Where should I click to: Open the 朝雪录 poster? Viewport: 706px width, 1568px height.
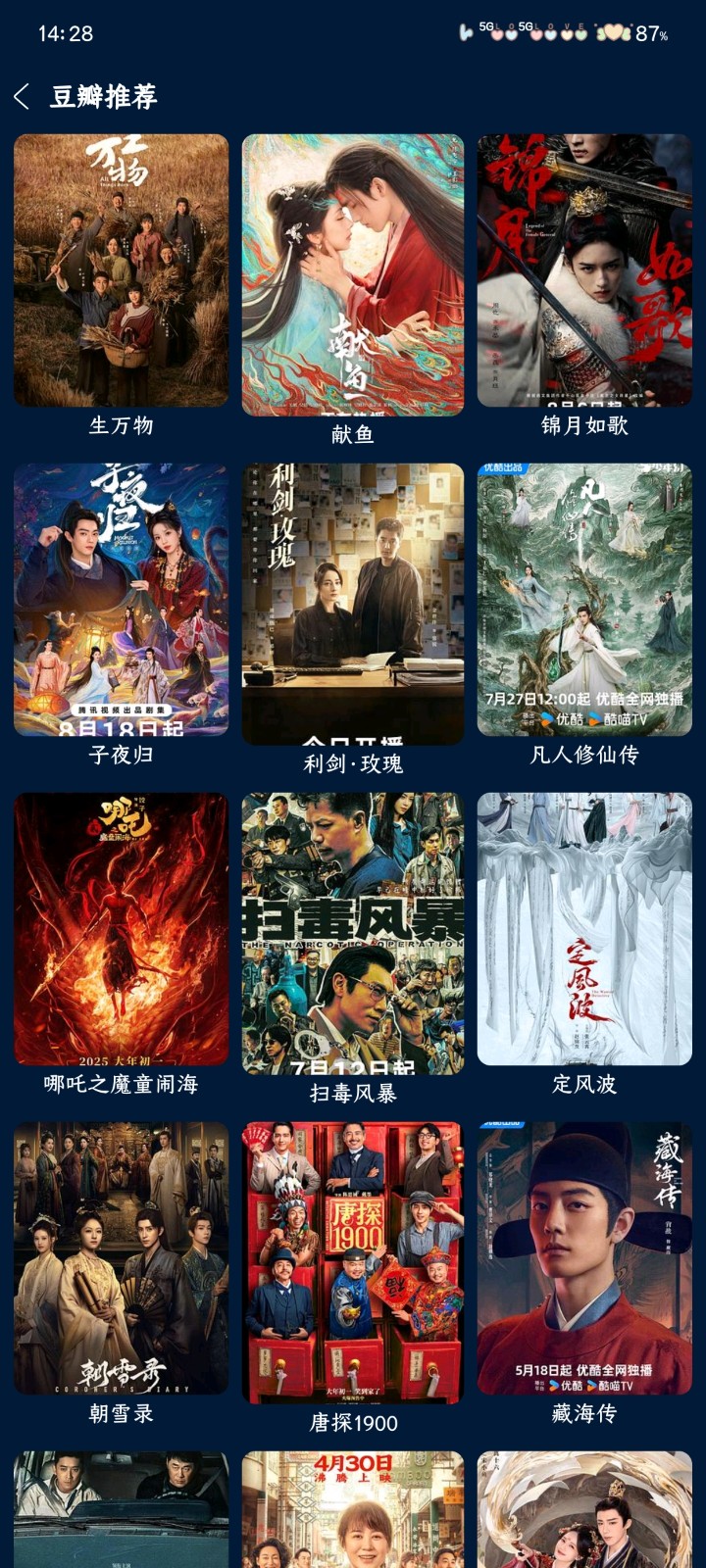[122, 1262]
